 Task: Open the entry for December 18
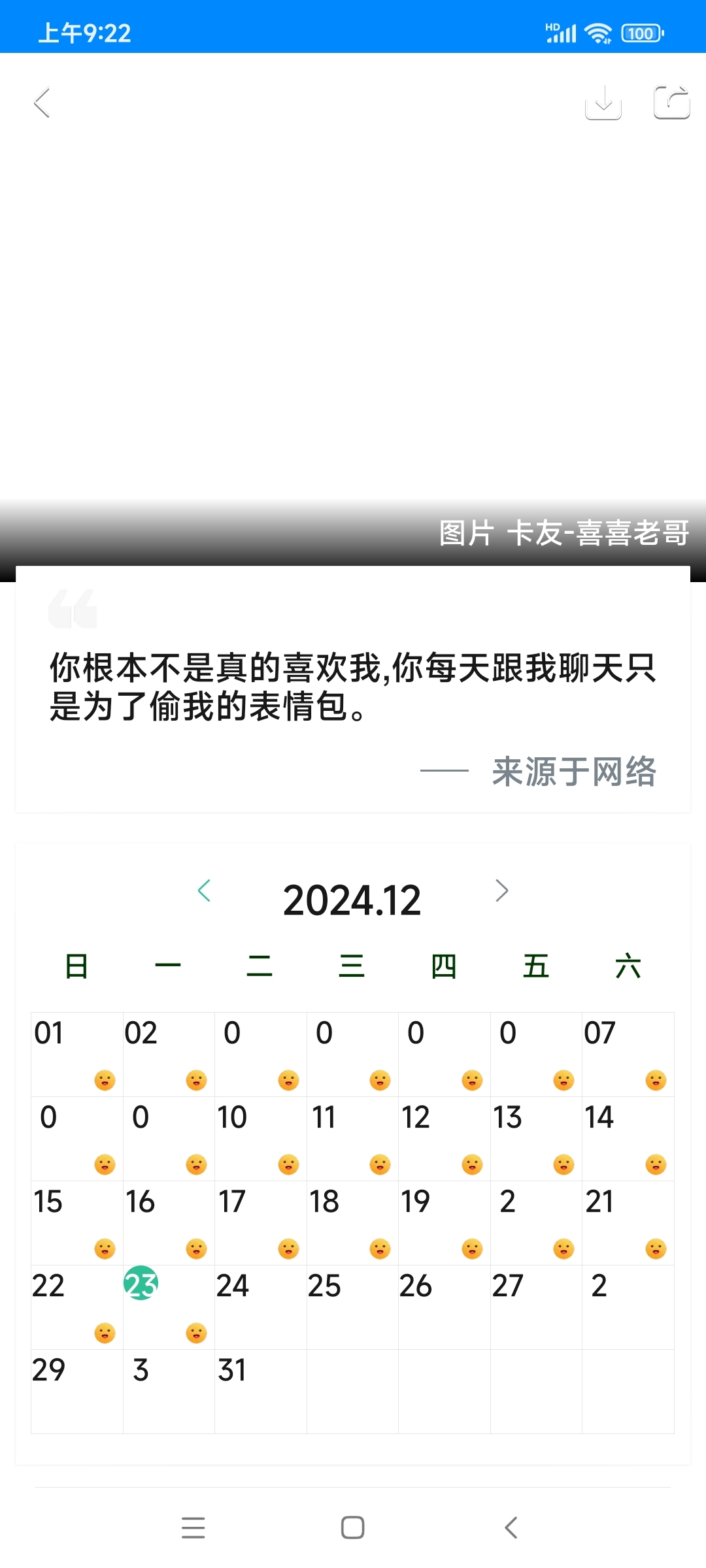(x=352, y=1222)
